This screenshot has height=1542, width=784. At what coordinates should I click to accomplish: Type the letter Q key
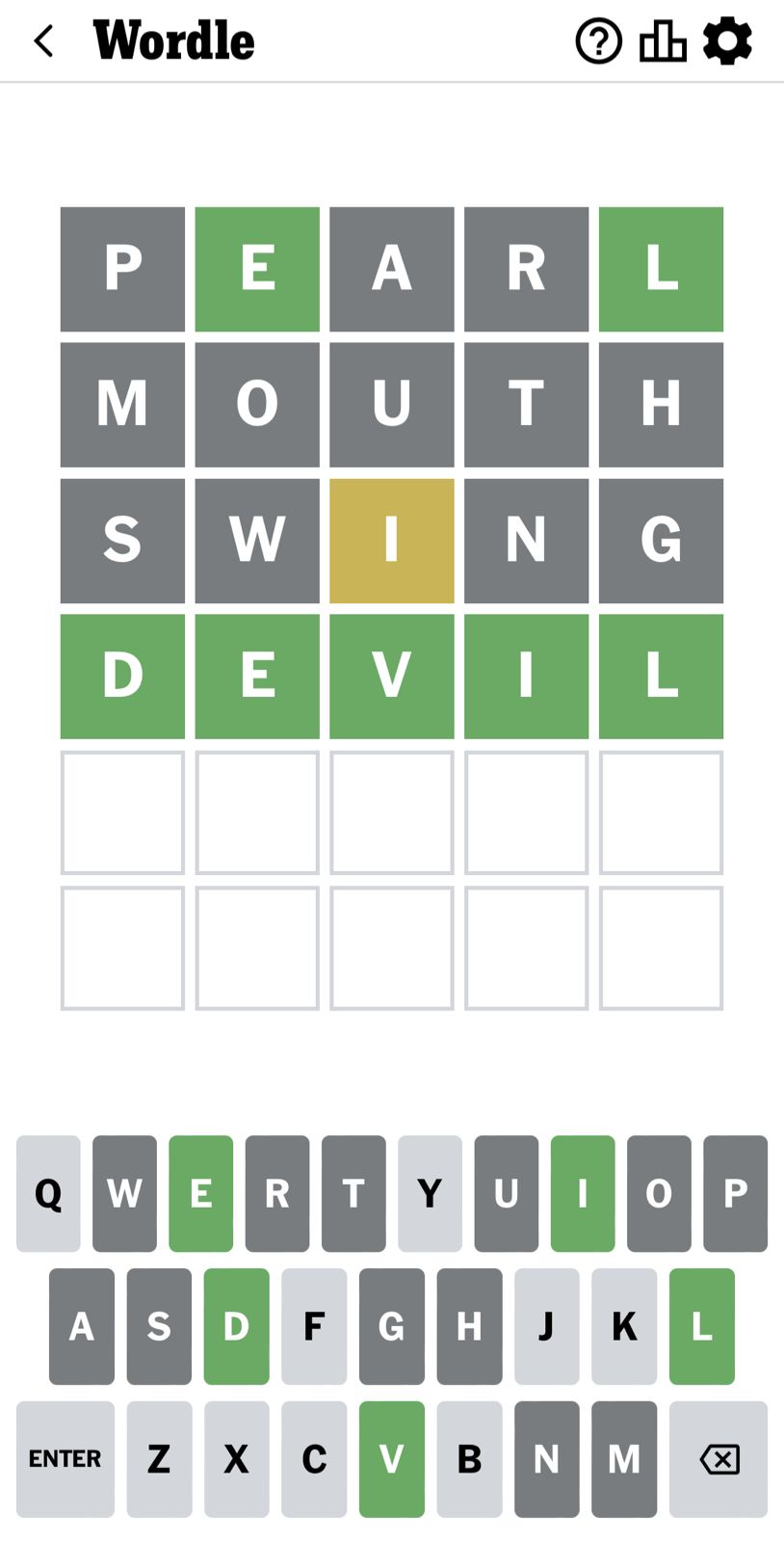[x=48, y=1193]
